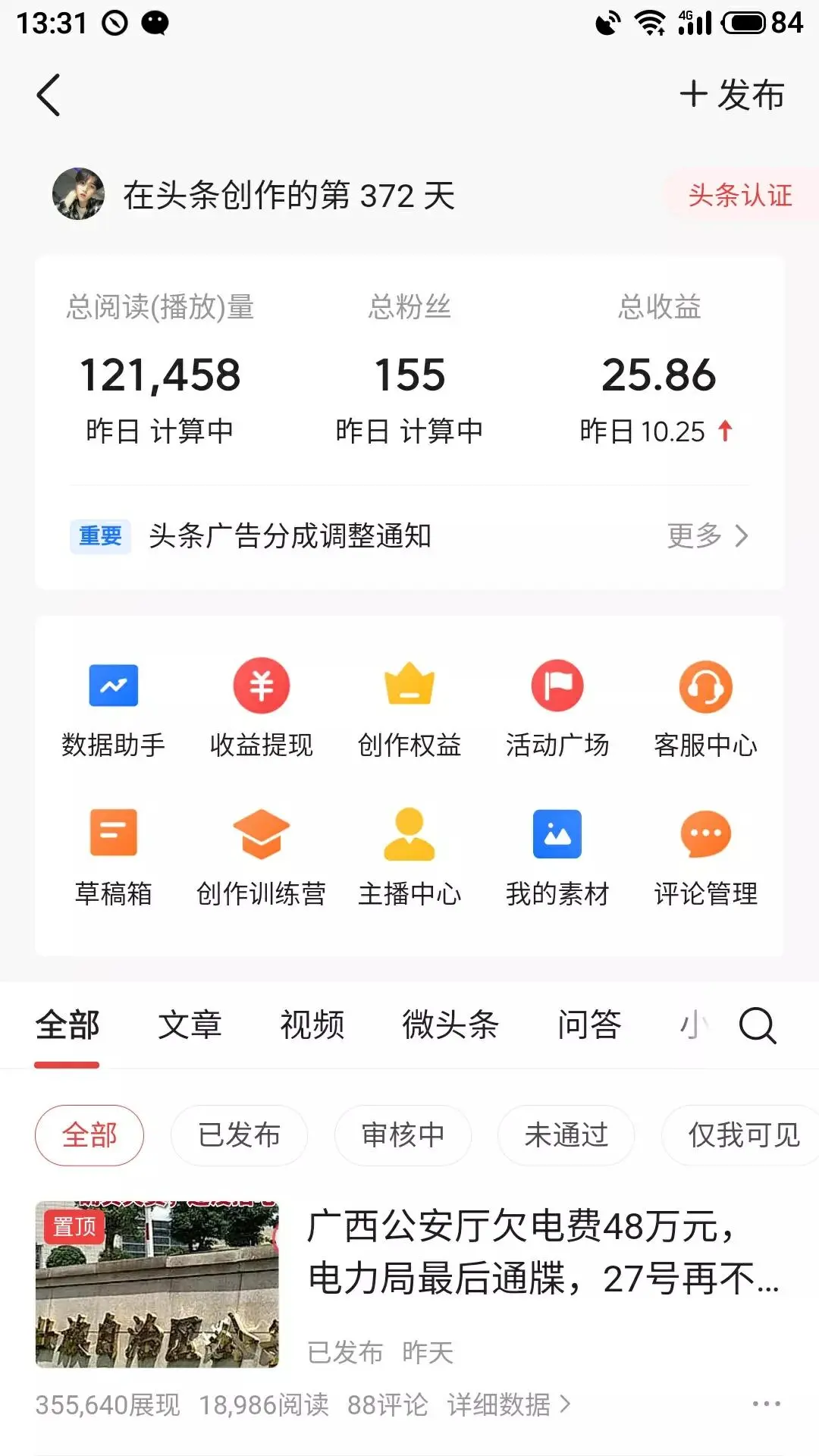The width and height of the screenshot is (819, 1456).
Task: Switch to the 视频 tab
Action: [312, 1025]
